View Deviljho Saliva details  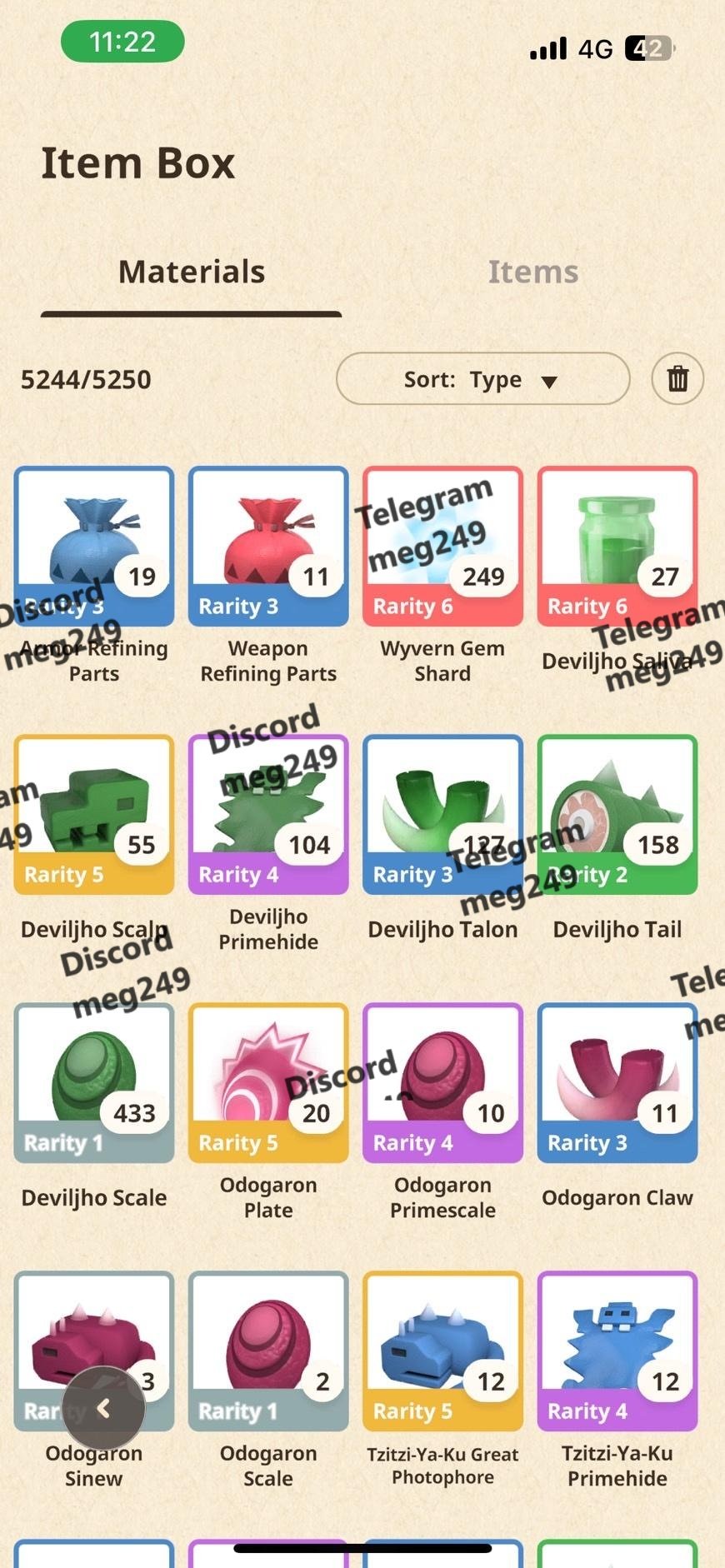tap(617, 546)
